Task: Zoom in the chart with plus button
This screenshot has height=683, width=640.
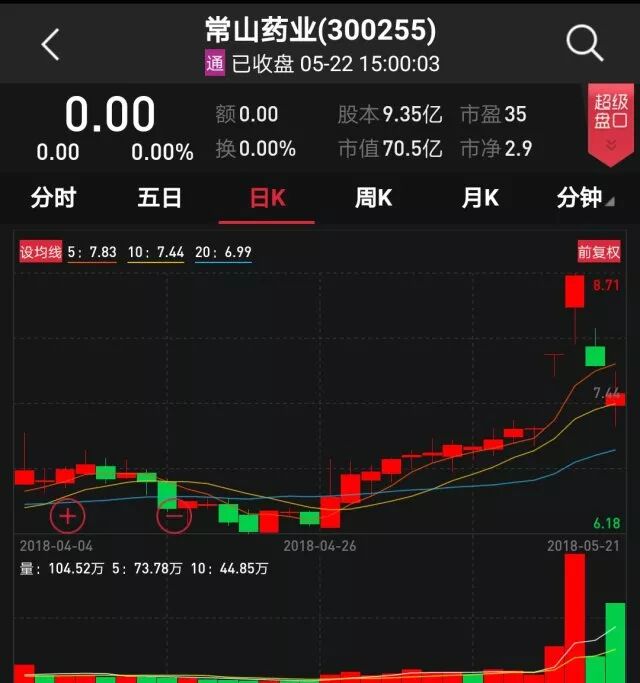Action: [68, 517]
